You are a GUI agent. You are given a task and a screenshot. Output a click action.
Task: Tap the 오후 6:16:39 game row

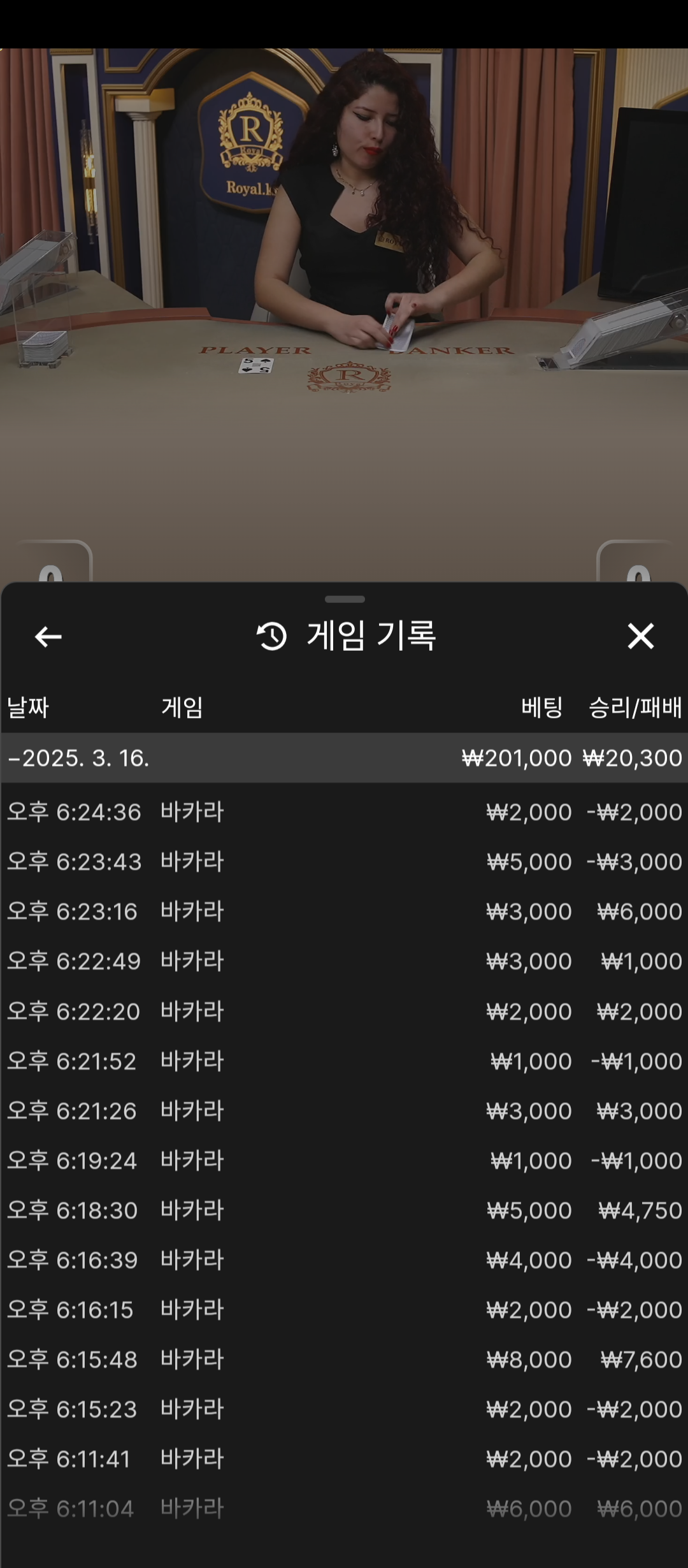(x=344, y=1260)
